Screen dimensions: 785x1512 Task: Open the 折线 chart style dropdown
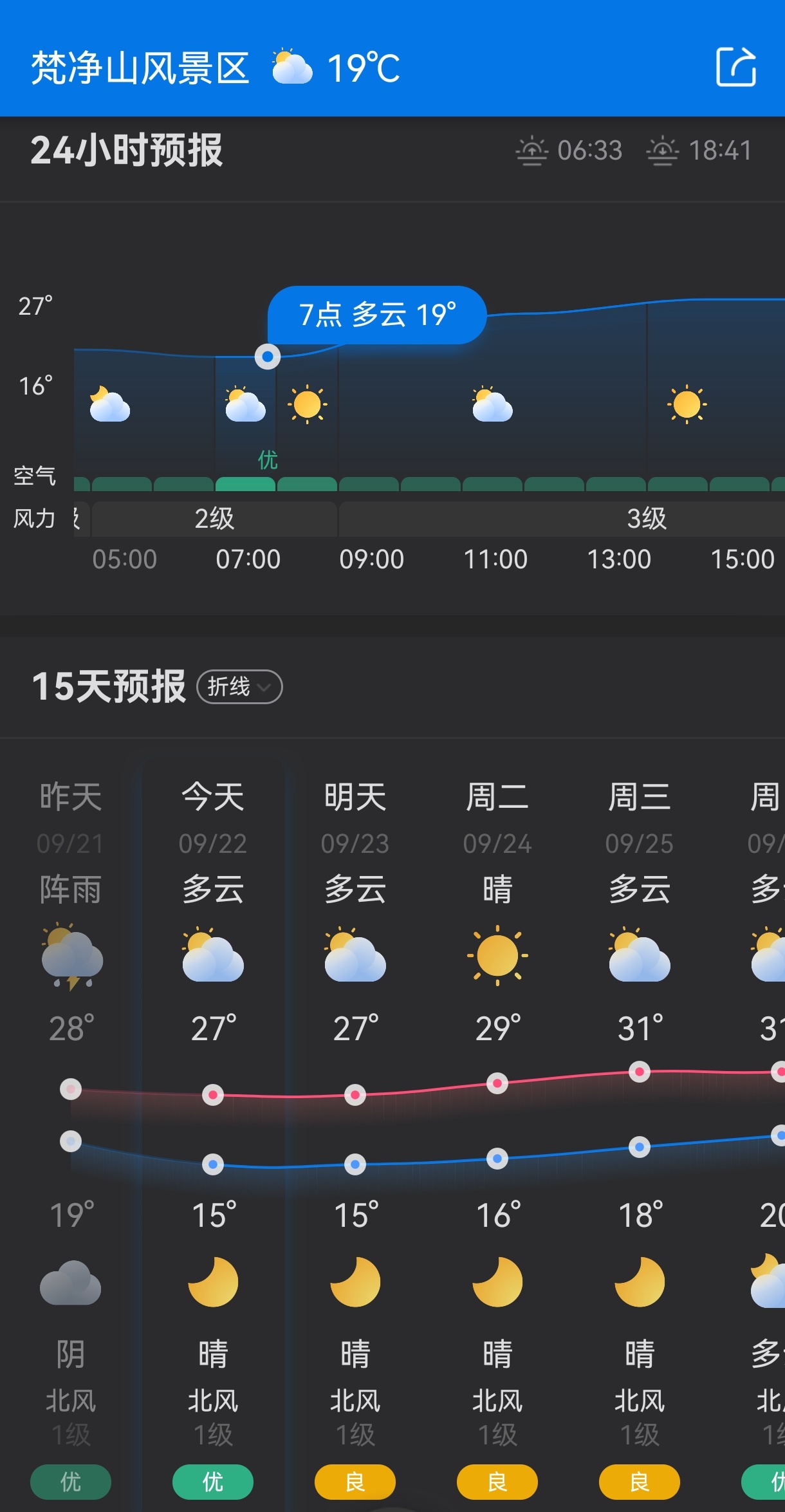239,687
